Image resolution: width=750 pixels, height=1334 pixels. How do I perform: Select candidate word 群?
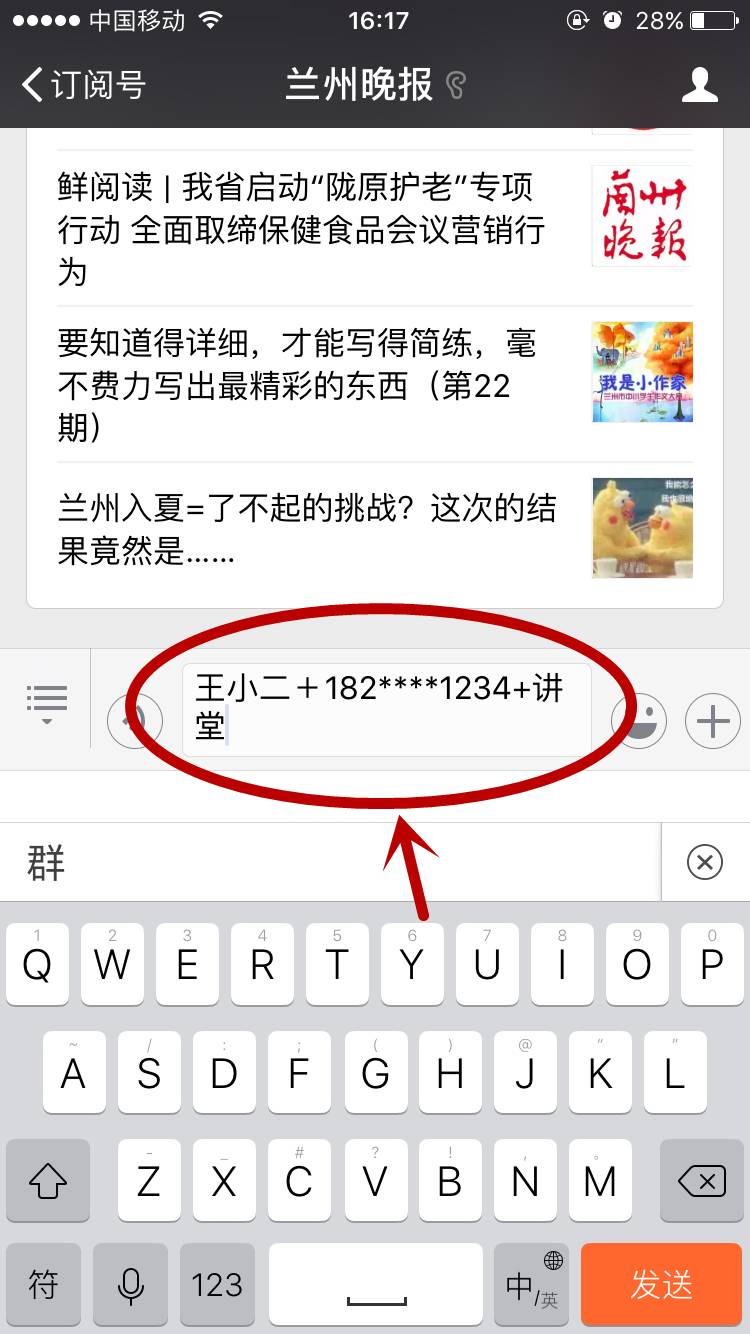[x=46, y=861]
